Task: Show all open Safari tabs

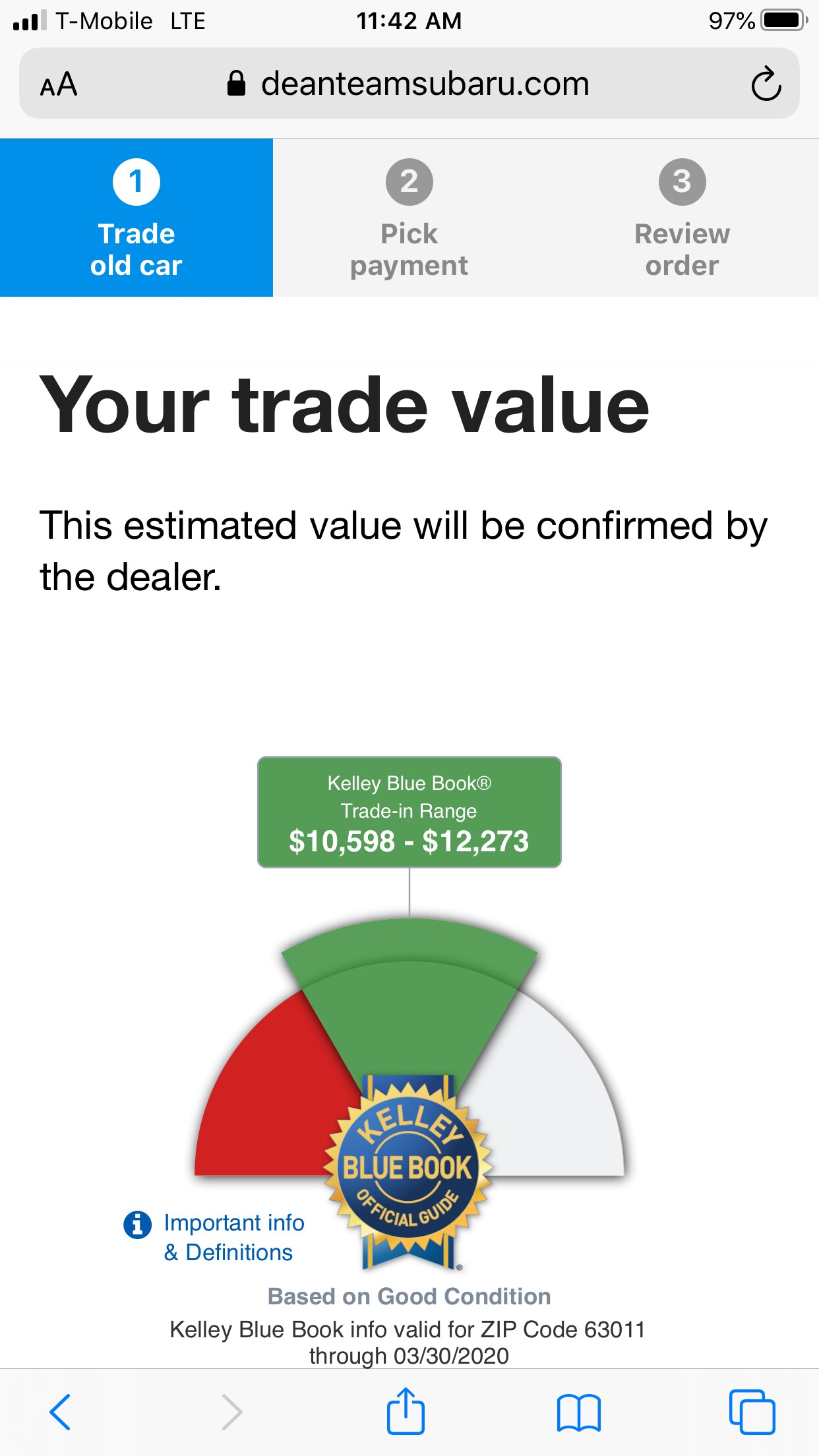Action: [752, 1412]
